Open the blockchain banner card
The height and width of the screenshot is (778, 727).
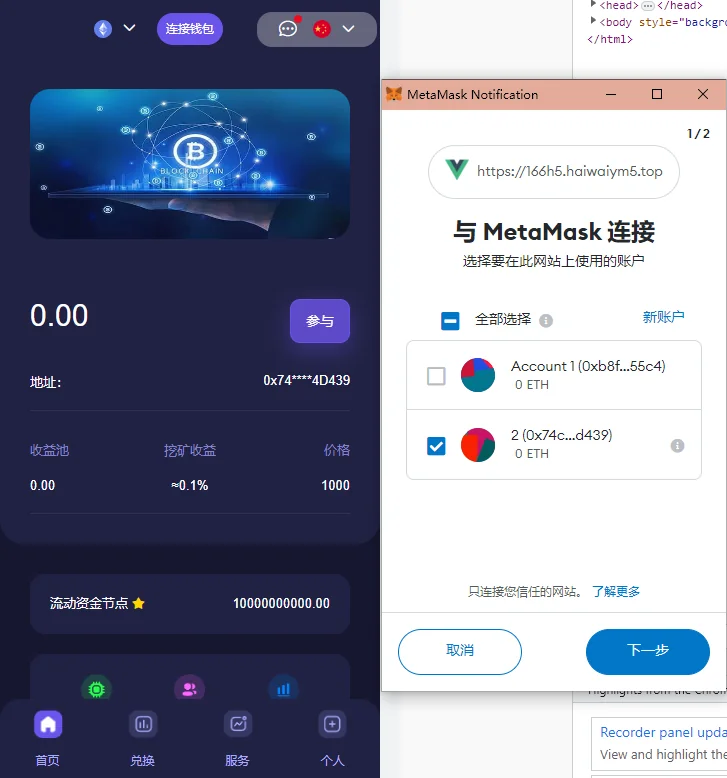(190, 164)
